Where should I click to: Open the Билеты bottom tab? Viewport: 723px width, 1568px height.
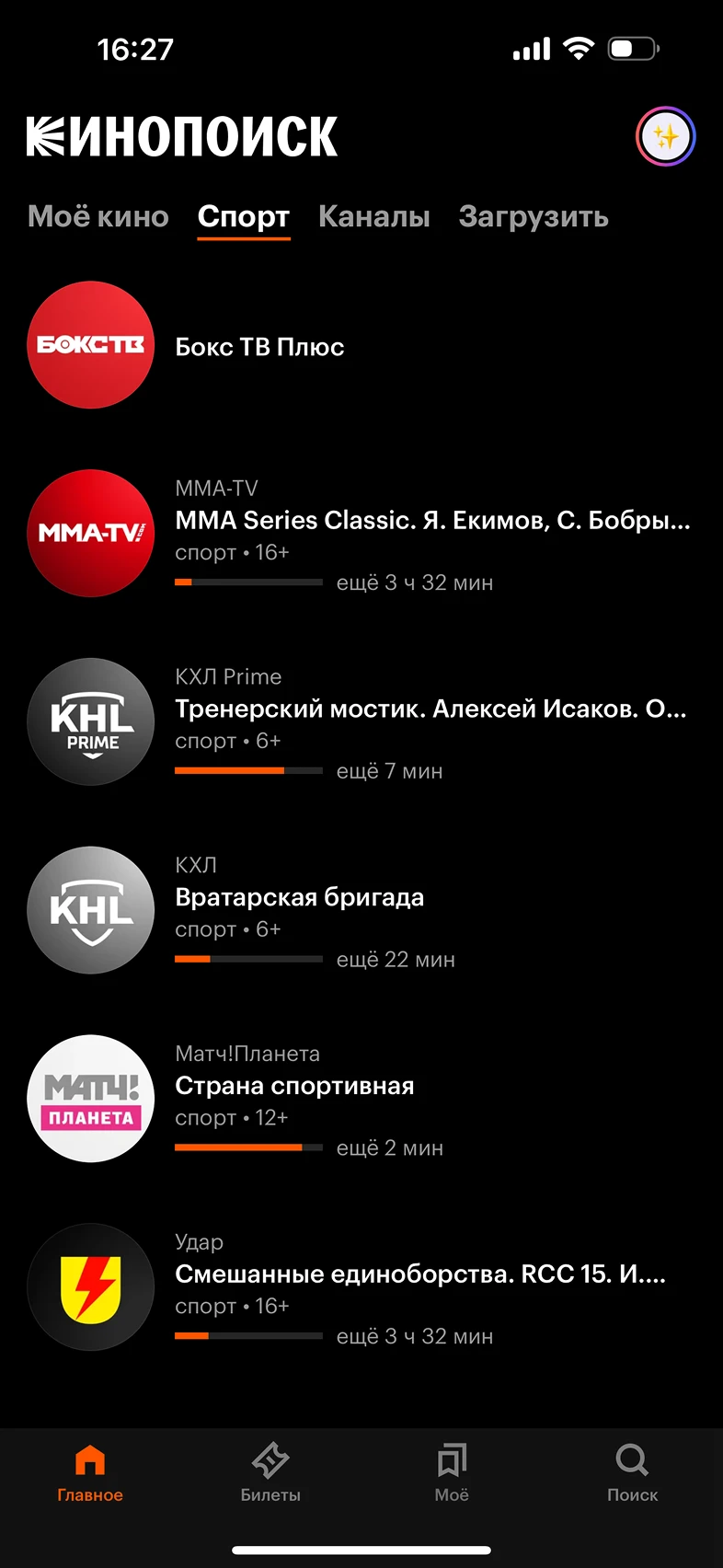(x=270, y=1472)
